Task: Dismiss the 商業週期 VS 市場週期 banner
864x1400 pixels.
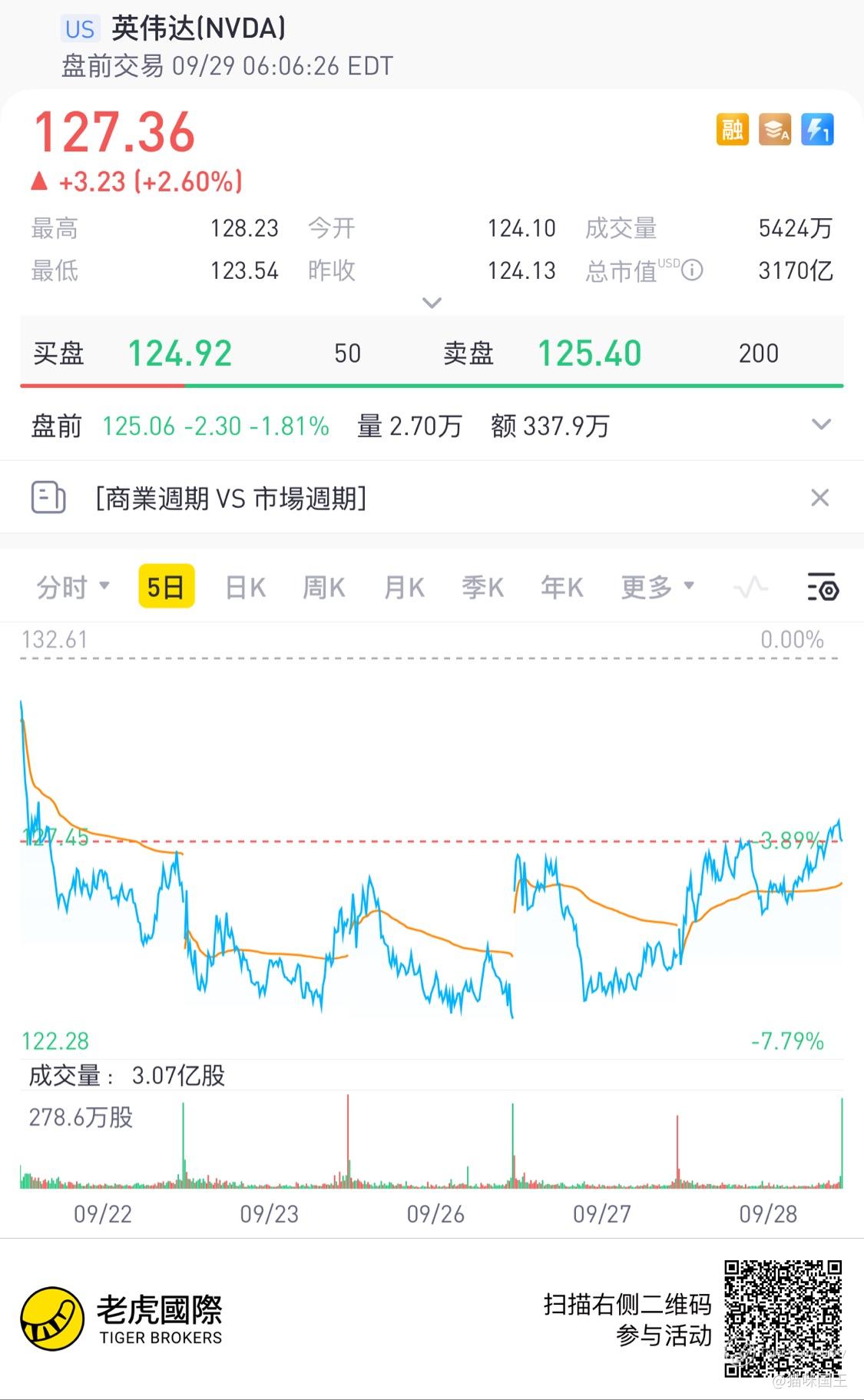Action: (x=819, y=498)
